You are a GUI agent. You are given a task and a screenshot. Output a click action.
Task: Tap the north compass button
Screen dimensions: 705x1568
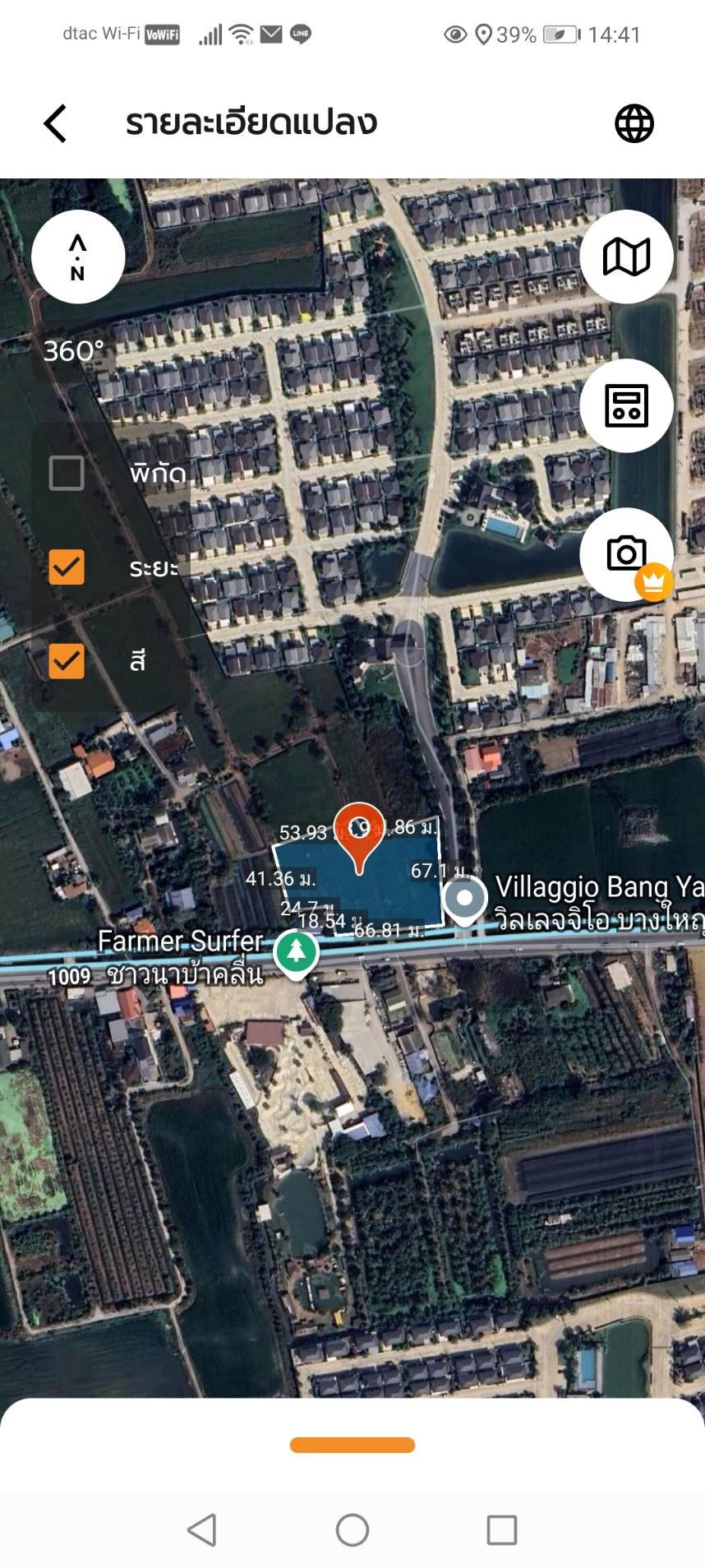[78, 257]
